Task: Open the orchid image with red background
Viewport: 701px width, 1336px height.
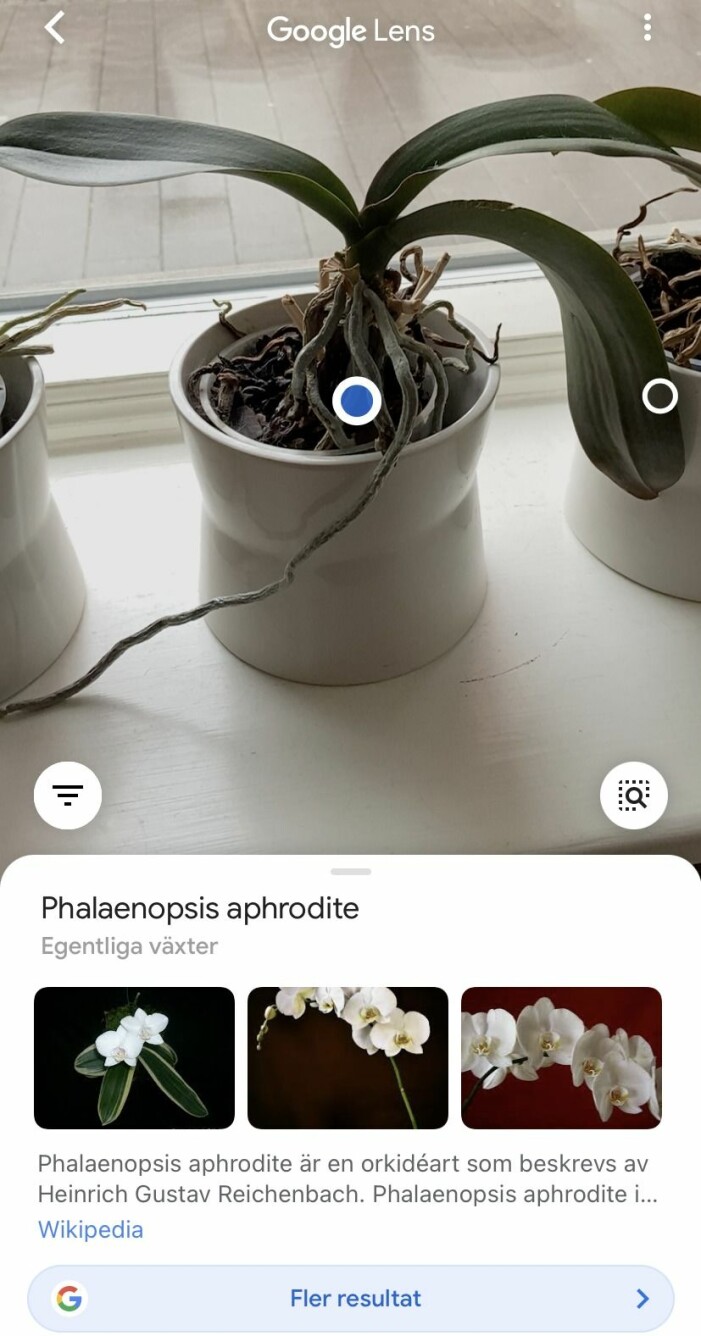Action: point(561,1058)
